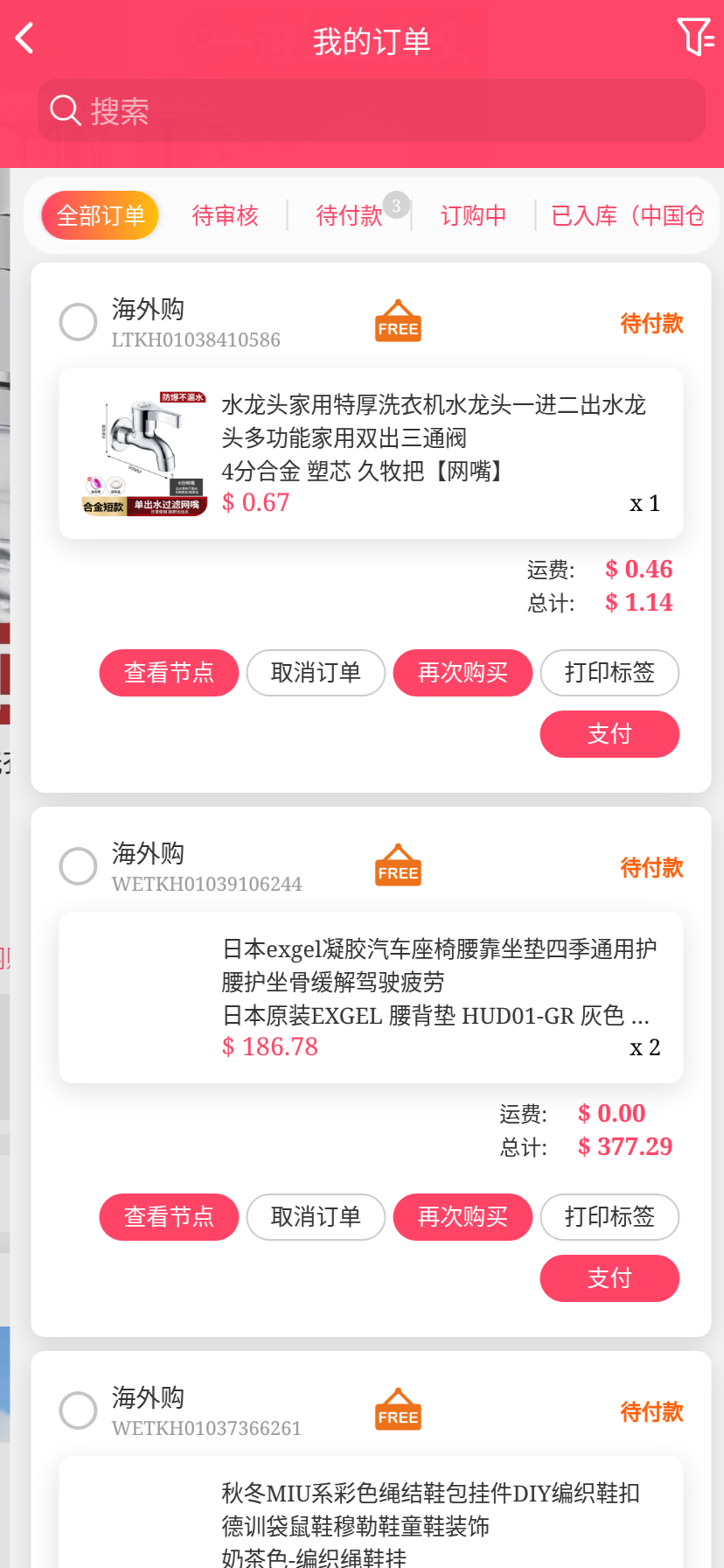Open the EXGEL seat cushion product card
Image resolution: width=724 pixels, height=1568 pixels.
pos(371,997)
